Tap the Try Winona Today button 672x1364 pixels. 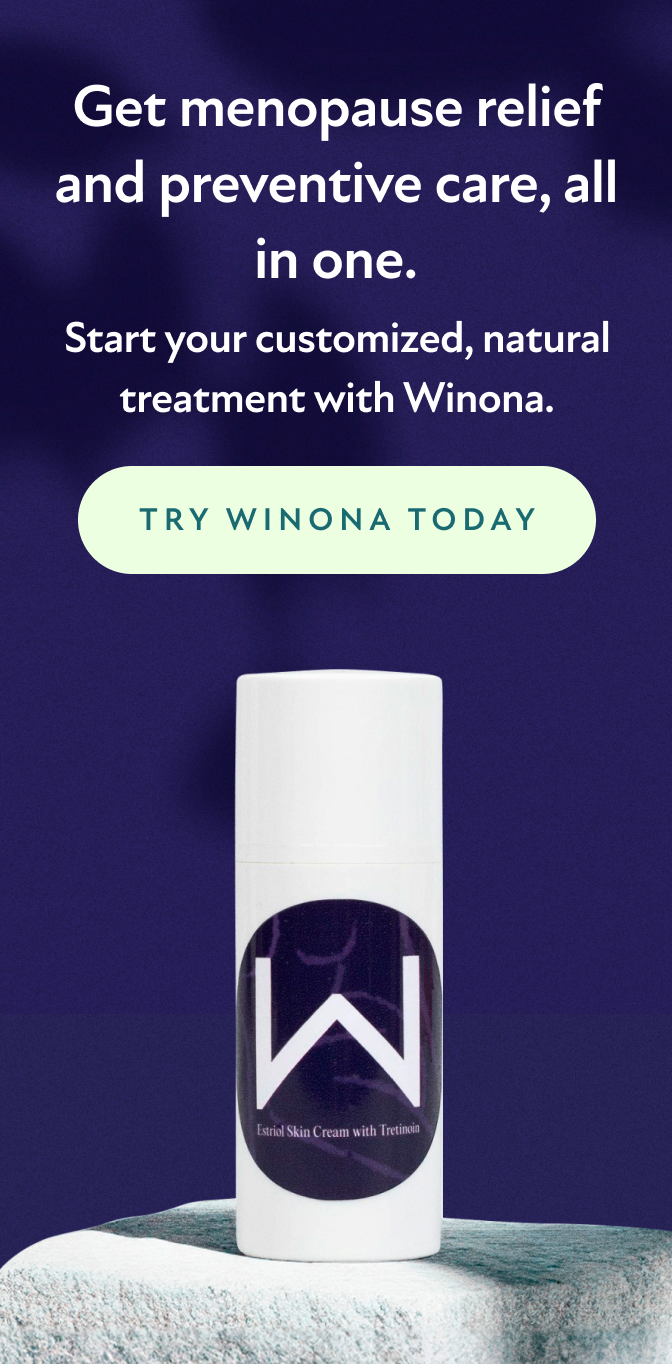[x=337, y=519]
